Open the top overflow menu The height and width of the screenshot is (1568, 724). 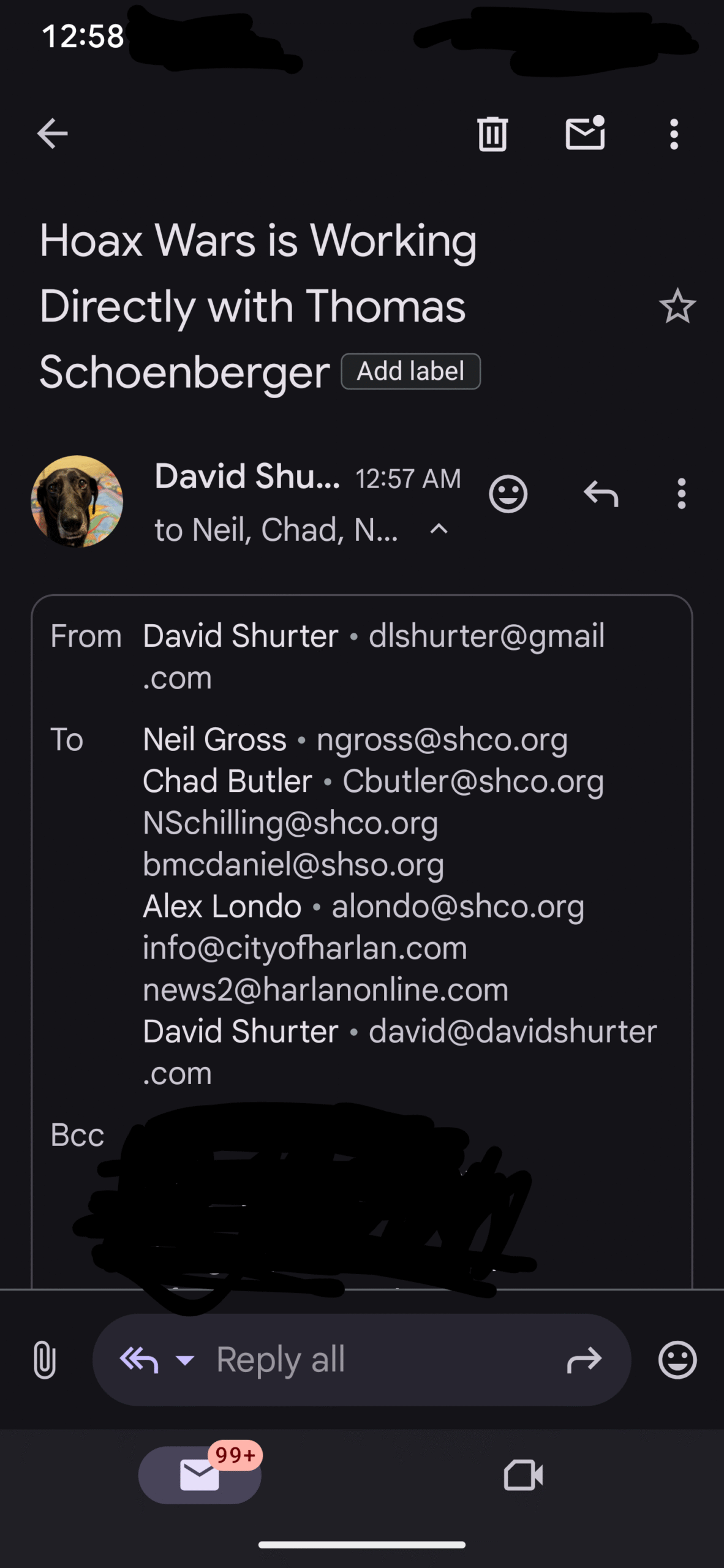pos(674,134)
